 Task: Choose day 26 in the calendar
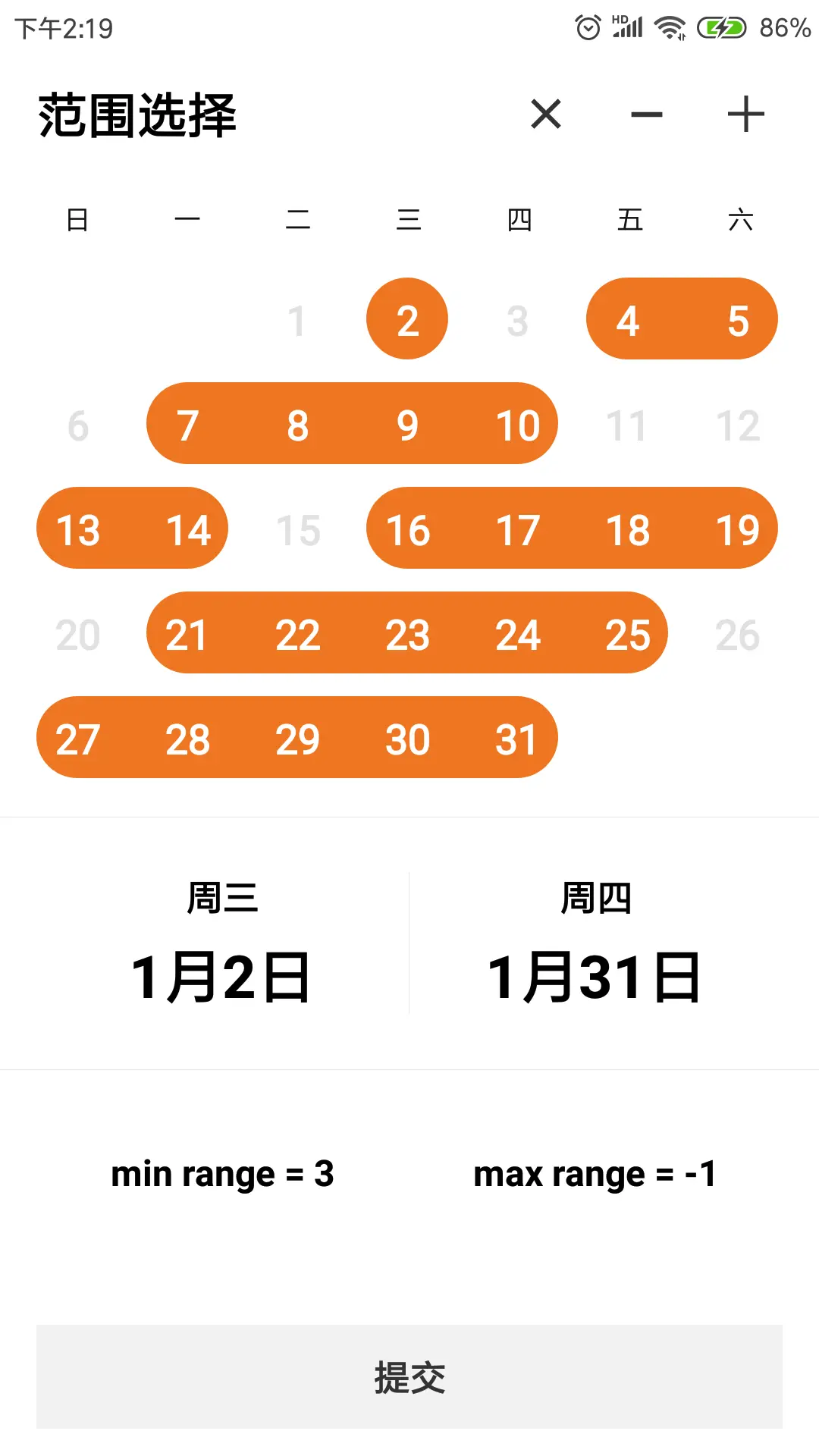tap(738, 633)
